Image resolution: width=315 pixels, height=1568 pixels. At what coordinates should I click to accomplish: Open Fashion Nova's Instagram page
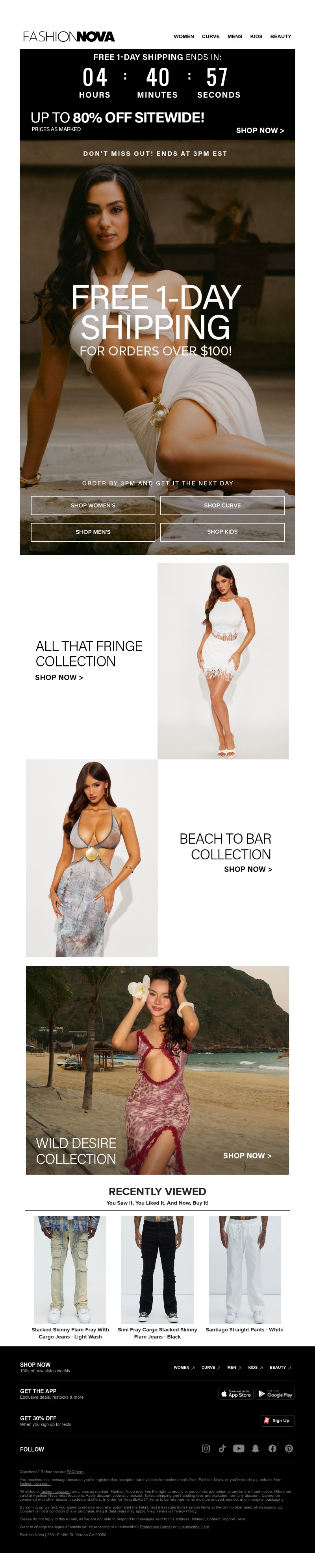(206, 1448)
